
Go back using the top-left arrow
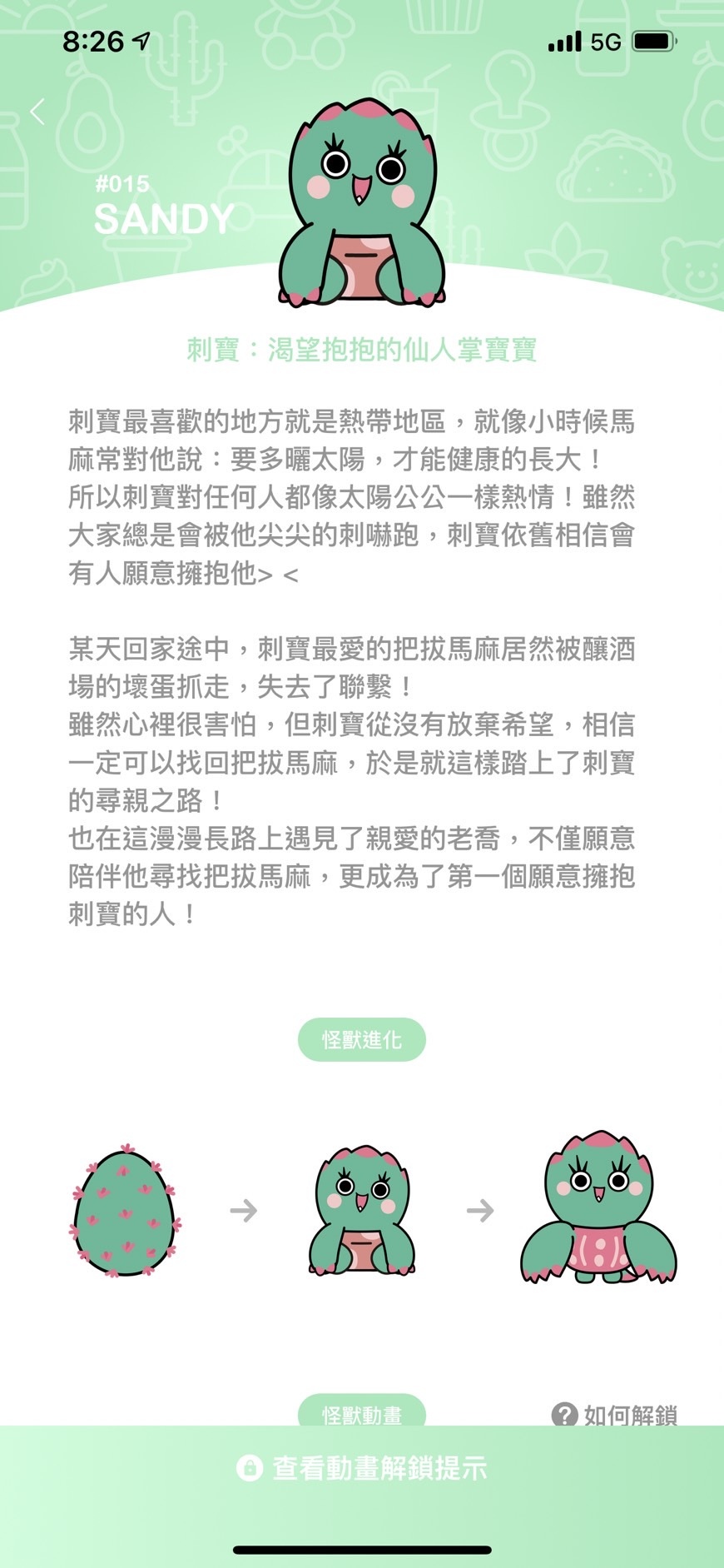37,112
